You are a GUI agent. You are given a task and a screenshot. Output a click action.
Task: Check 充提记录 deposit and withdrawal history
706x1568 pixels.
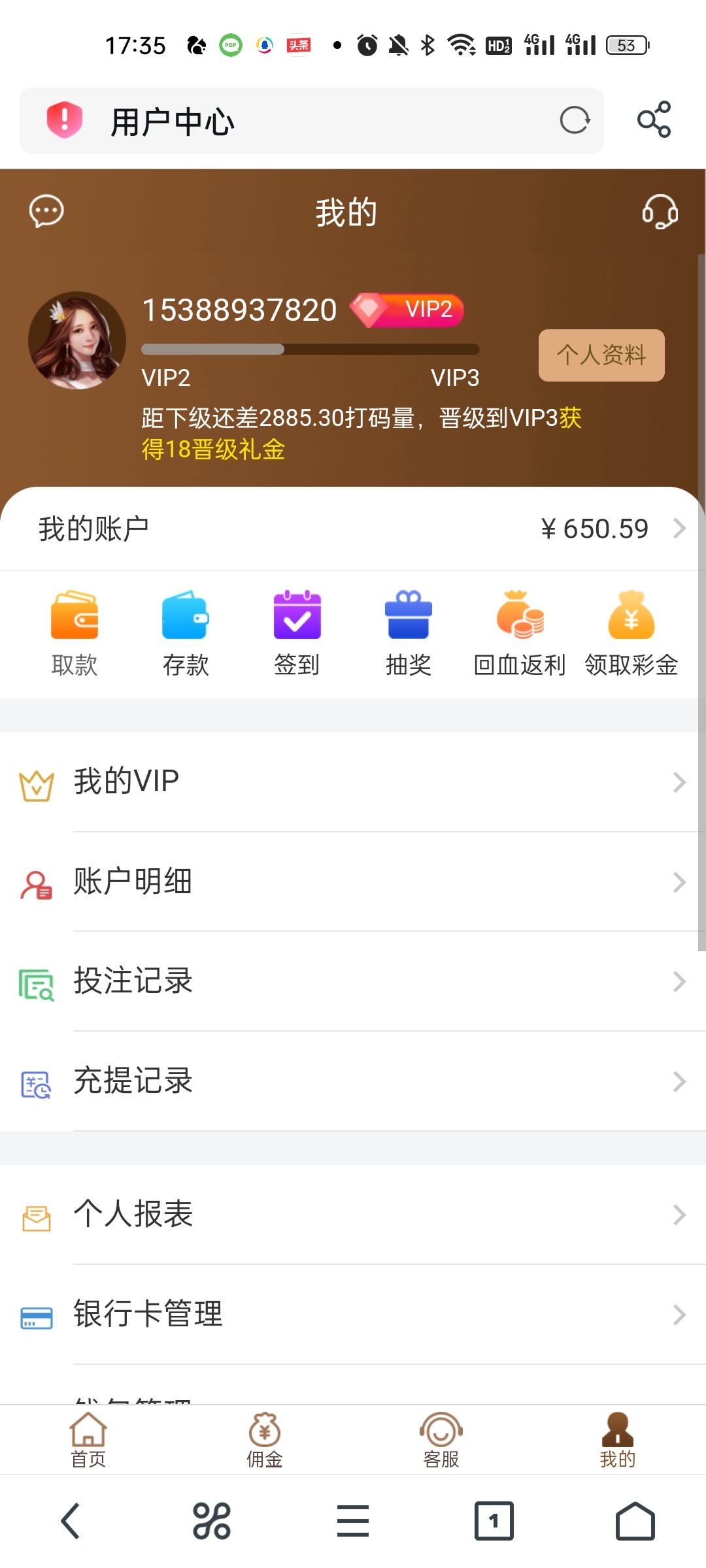point(353,1081)
